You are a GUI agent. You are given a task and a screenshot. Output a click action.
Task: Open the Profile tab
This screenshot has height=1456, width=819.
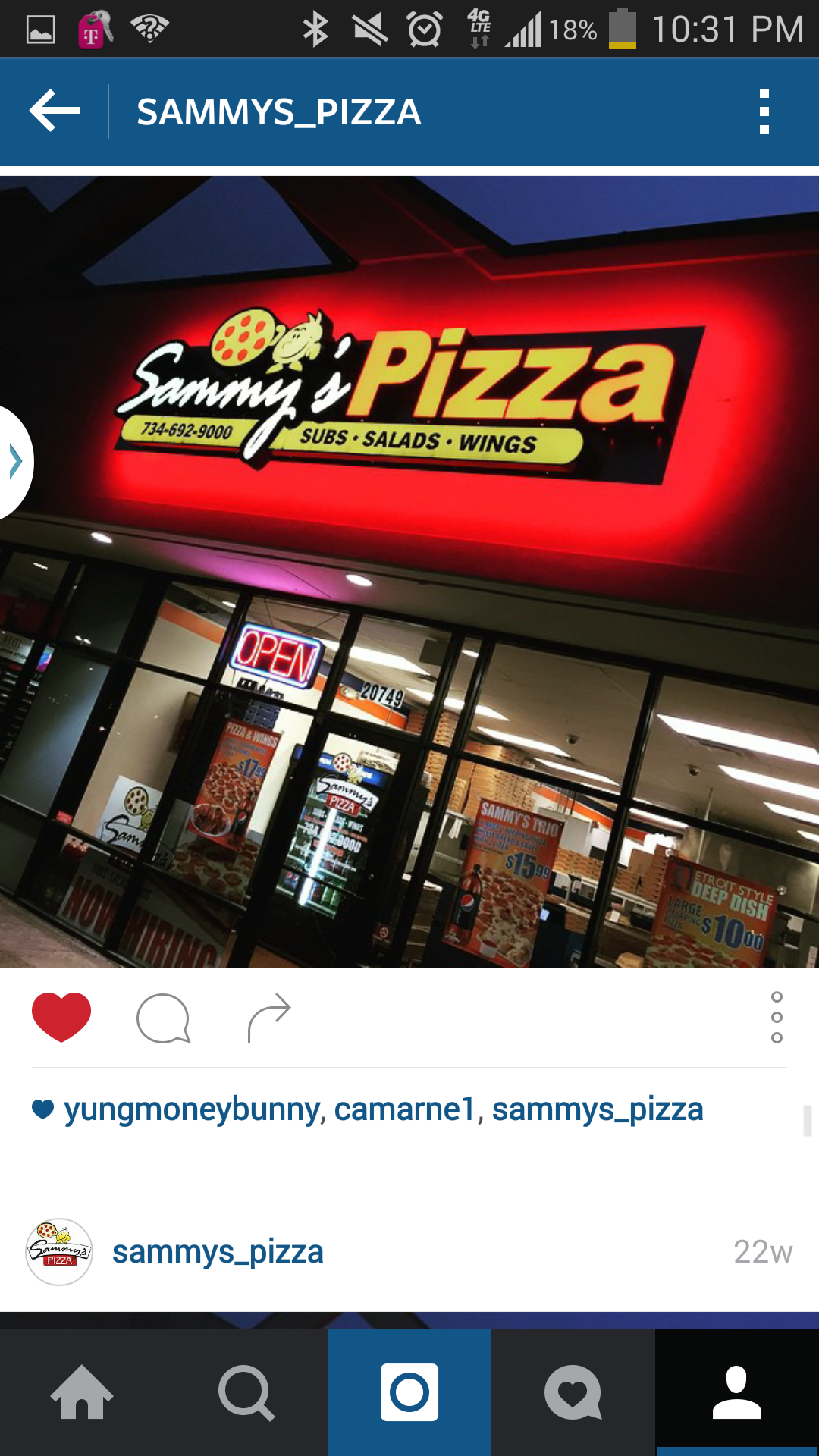737,1392
